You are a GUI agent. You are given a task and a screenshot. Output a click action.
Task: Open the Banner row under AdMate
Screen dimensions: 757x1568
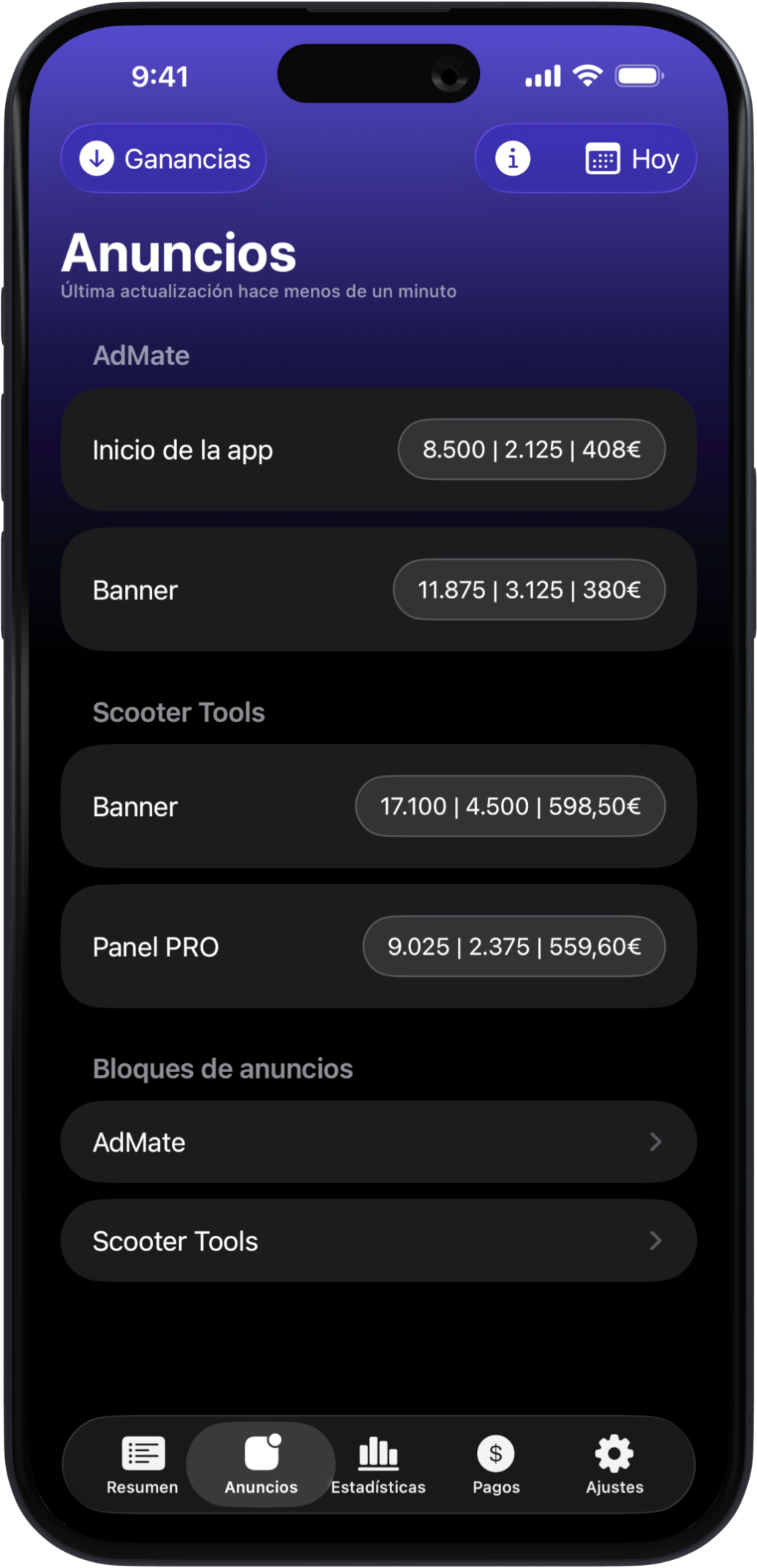click(378, 590)
